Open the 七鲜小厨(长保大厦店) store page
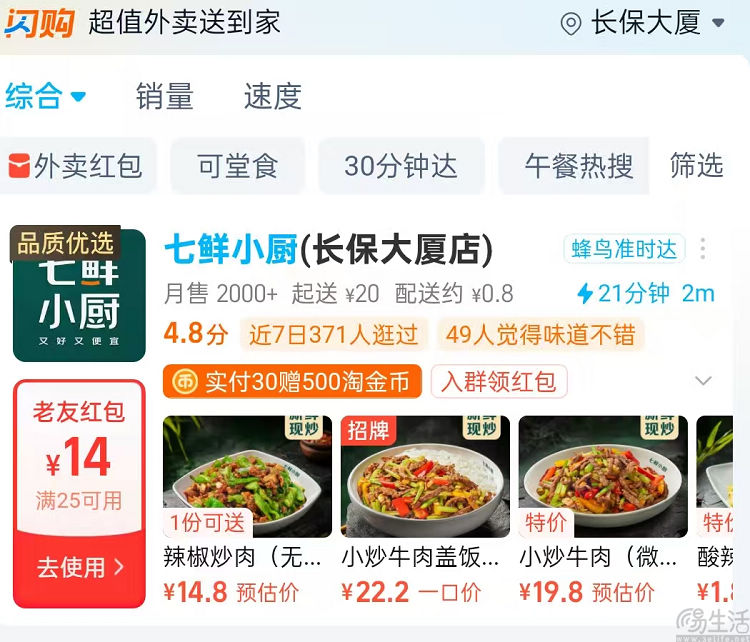750x642 pixels. click(x=328, y=250)
